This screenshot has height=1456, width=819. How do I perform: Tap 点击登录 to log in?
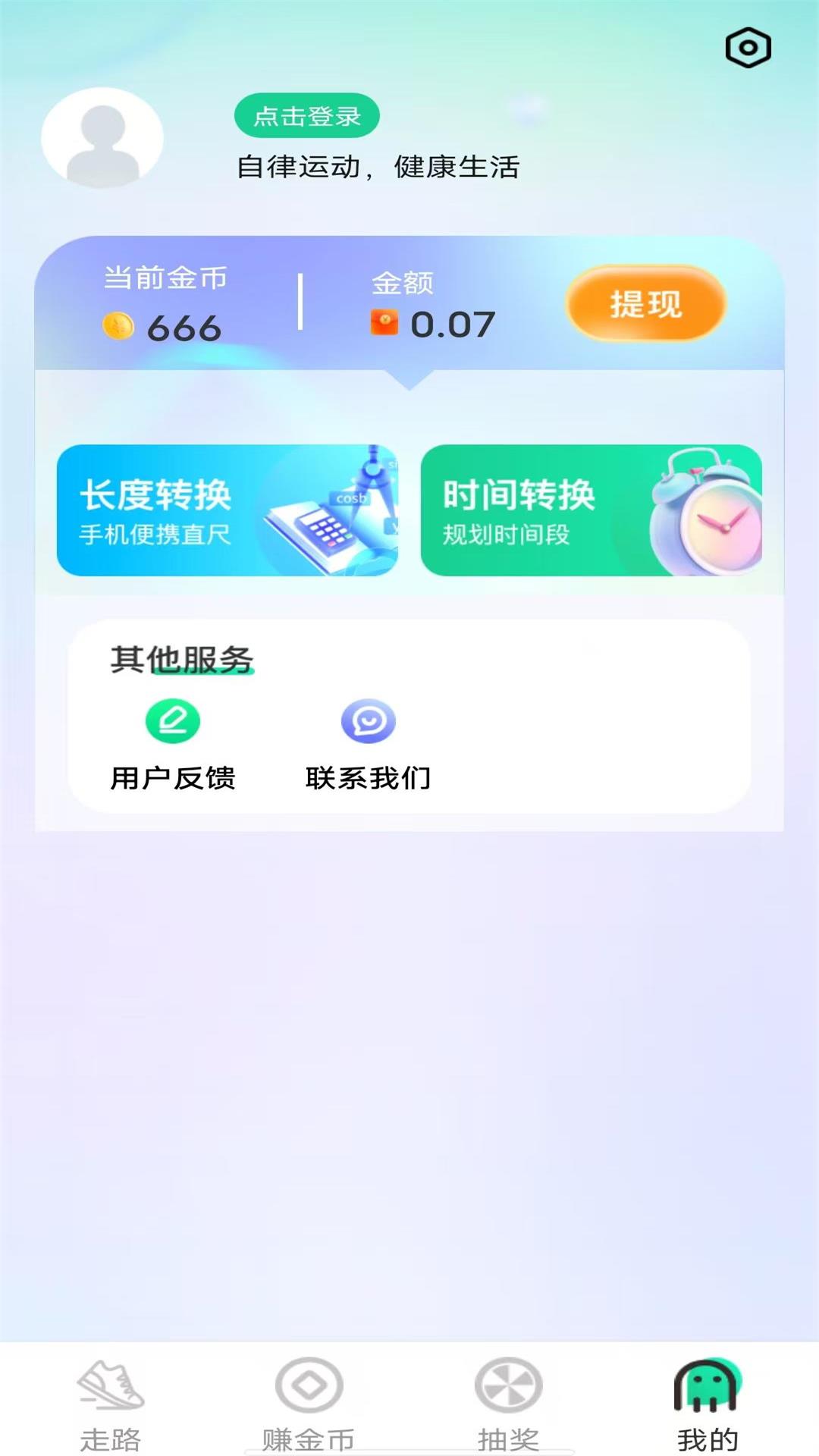pos(306,115)
